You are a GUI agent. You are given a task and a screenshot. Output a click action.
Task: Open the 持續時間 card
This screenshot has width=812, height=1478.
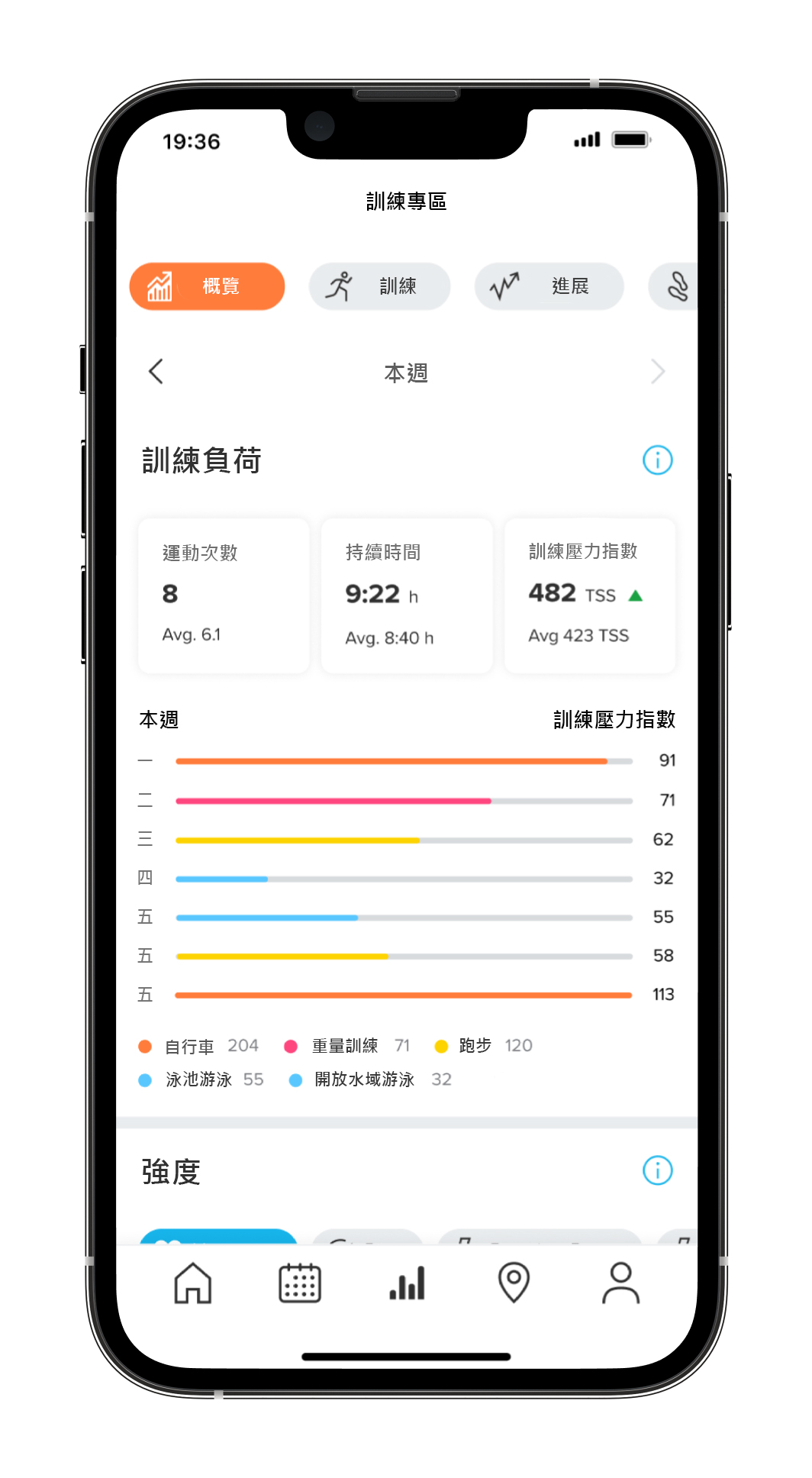click(x=407, y=595)
